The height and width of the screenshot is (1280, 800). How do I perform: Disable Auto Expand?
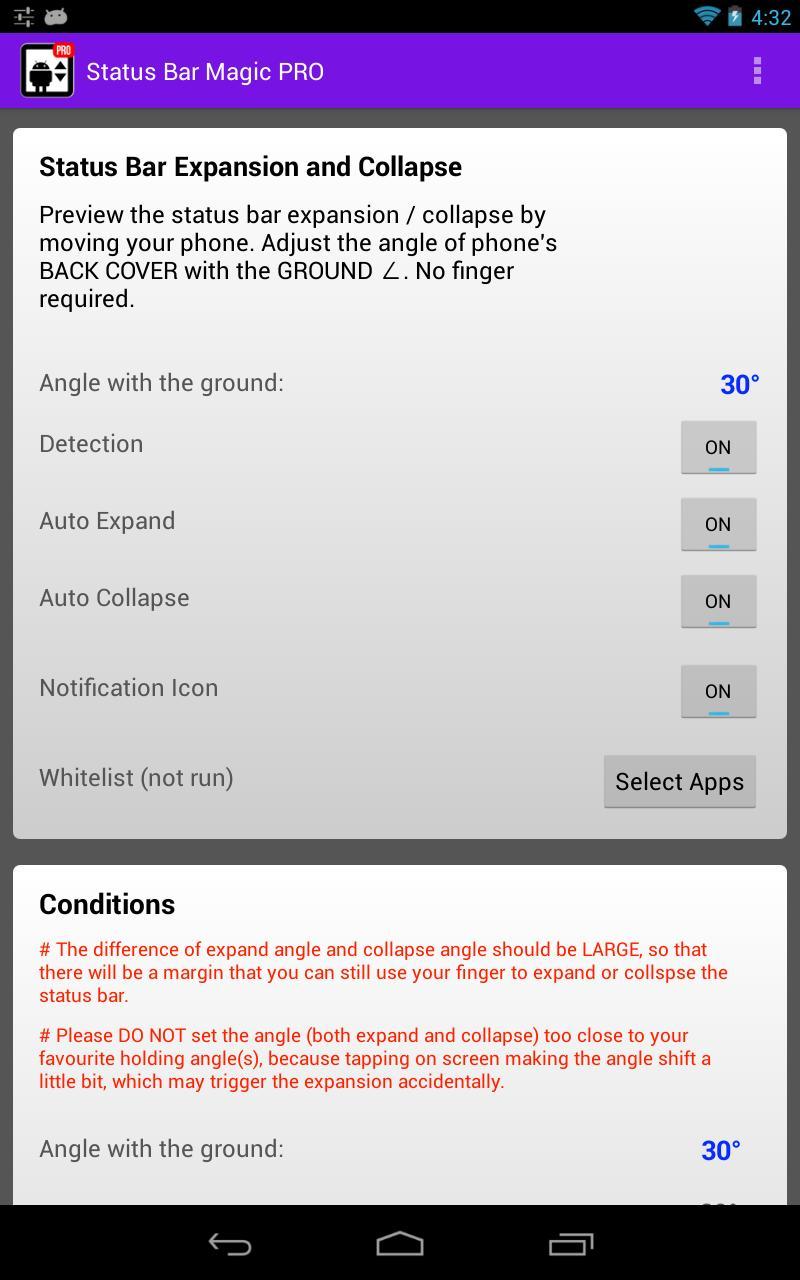718,524
